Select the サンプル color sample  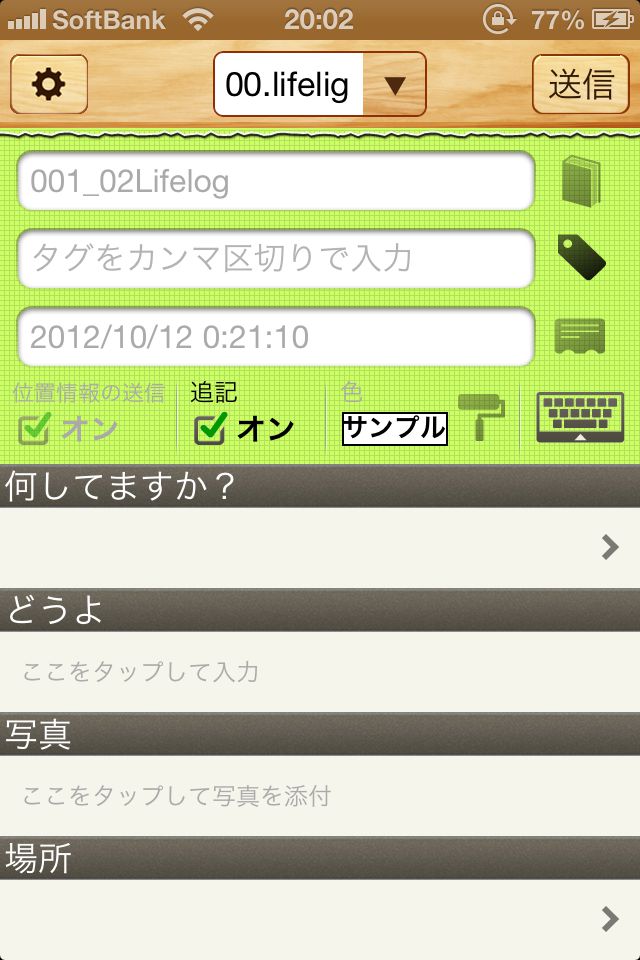(x=394, y=428)
